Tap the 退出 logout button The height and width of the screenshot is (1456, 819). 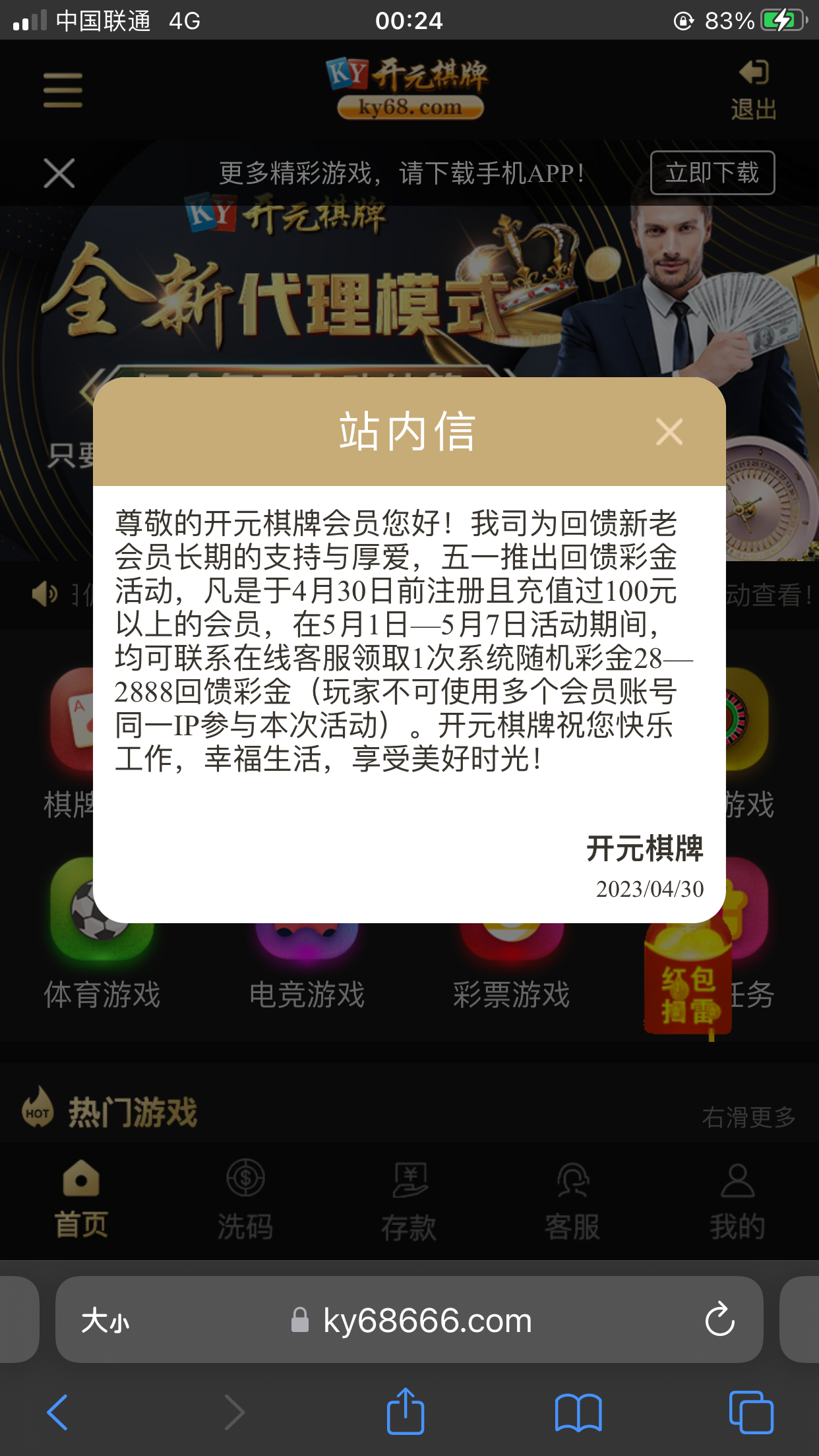pos(753,91)
